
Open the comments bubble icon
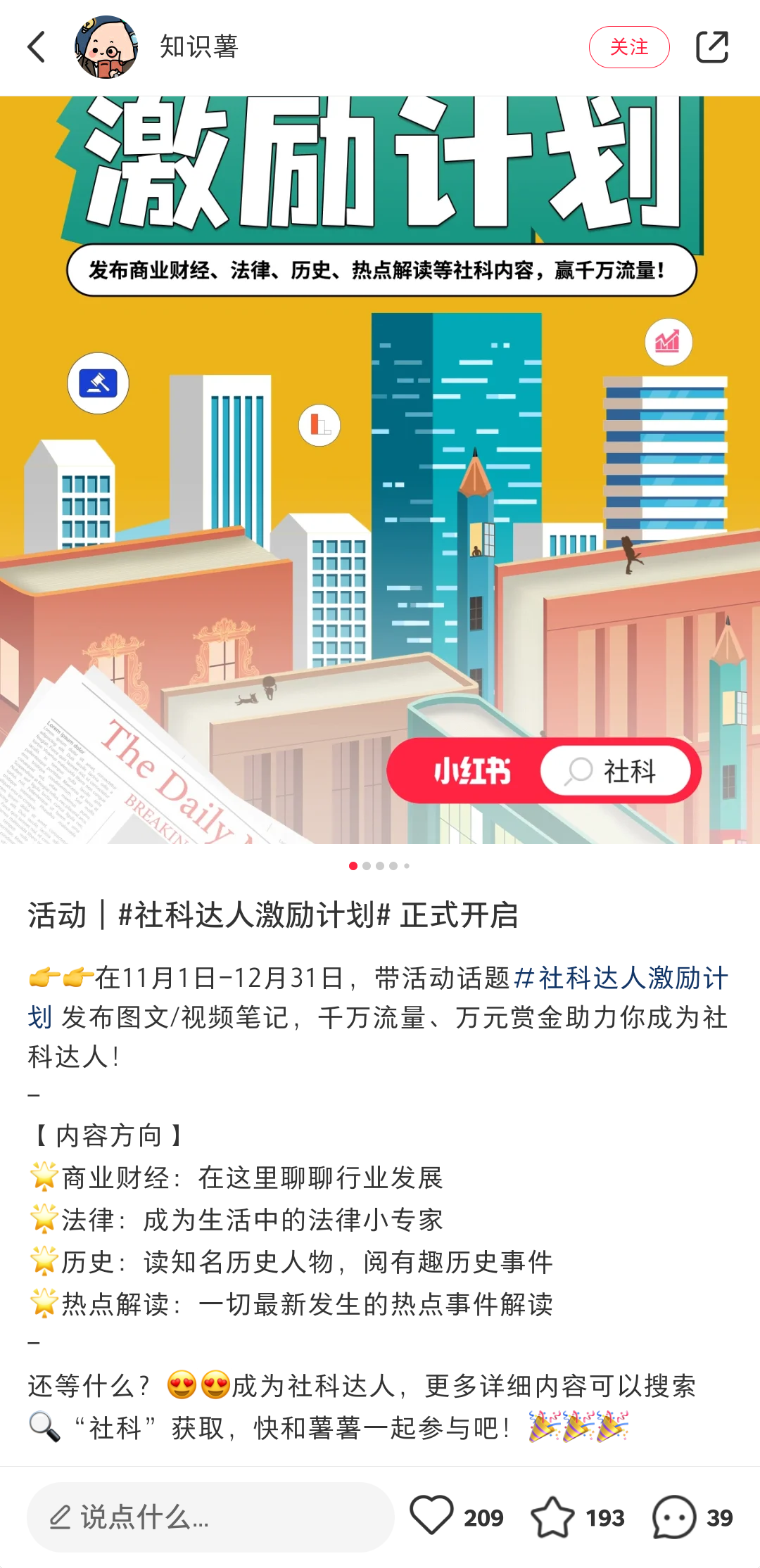pos(673,1517)
